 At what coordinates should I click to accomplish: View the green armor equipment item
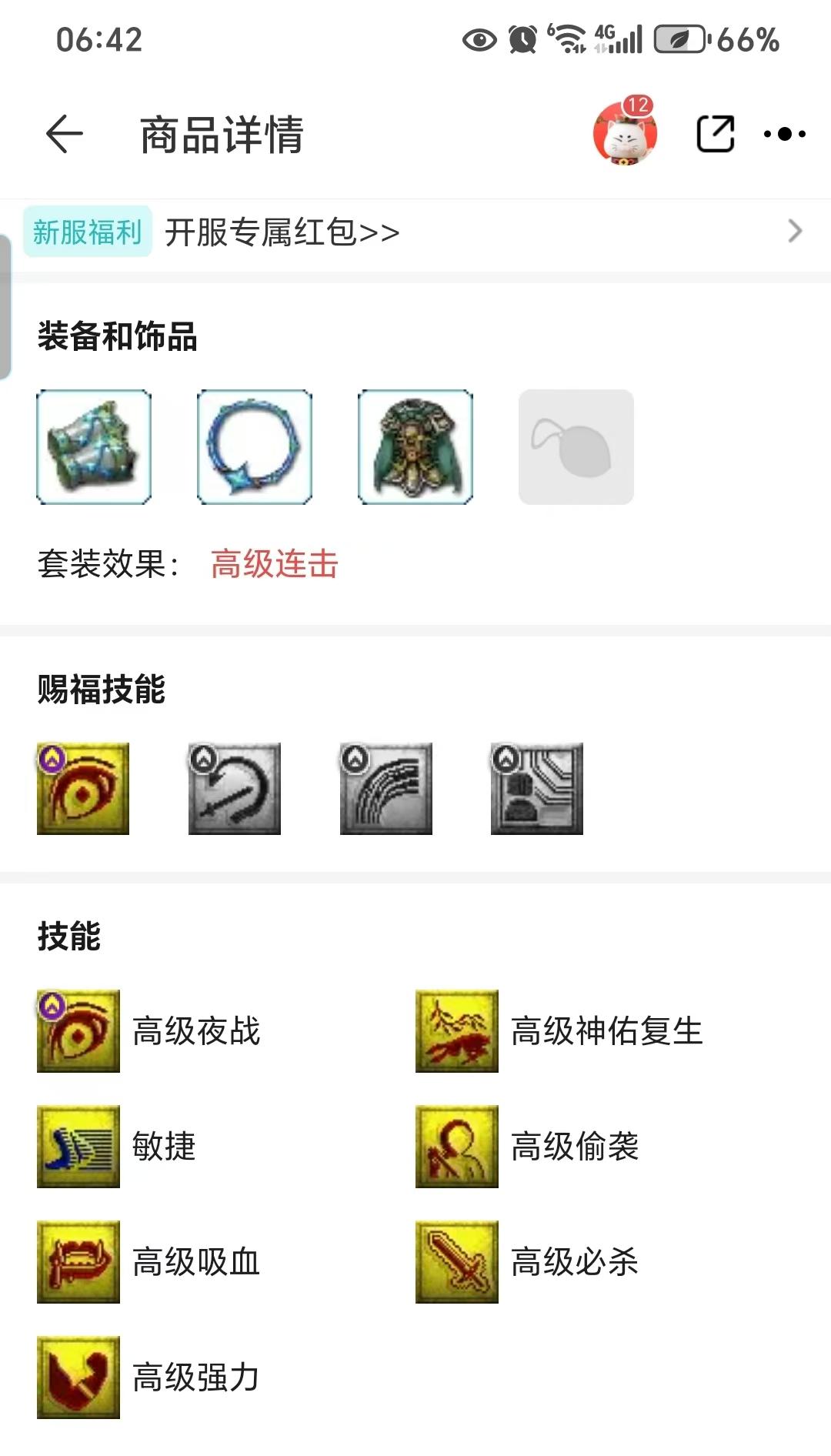point(415,447)
